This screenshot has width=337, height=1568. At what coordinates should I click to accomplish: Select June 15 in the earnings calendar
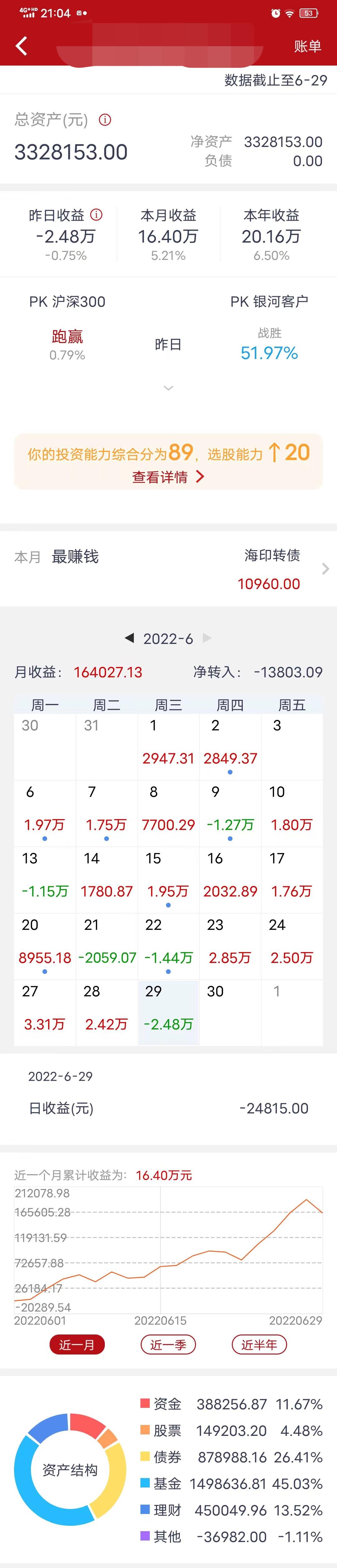click(168, 879)
